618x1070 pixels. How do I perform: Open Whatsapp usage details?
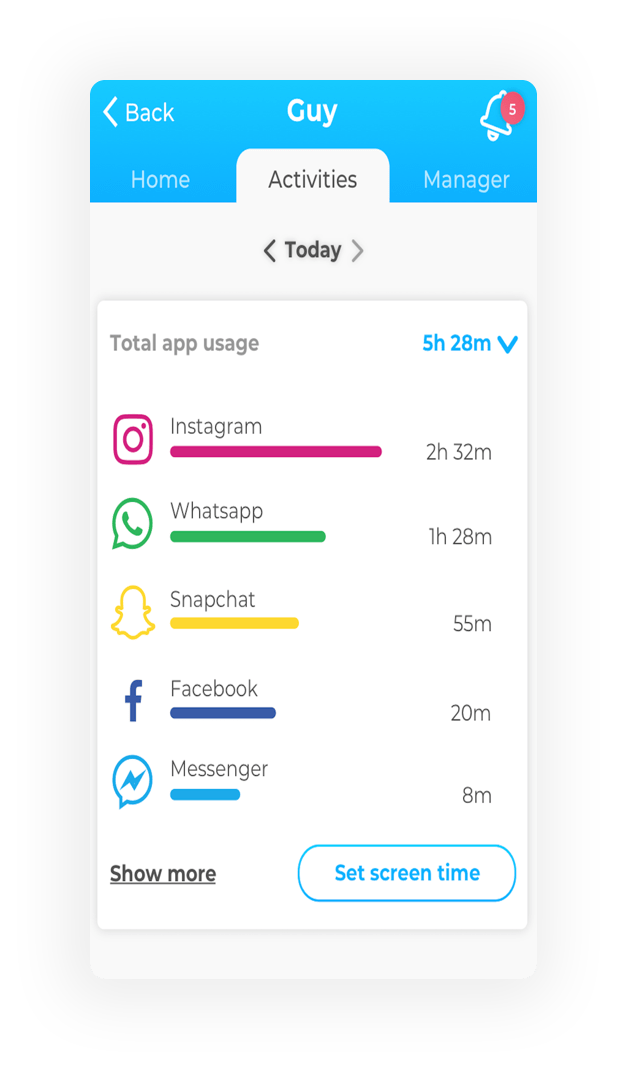click(301, 523)
